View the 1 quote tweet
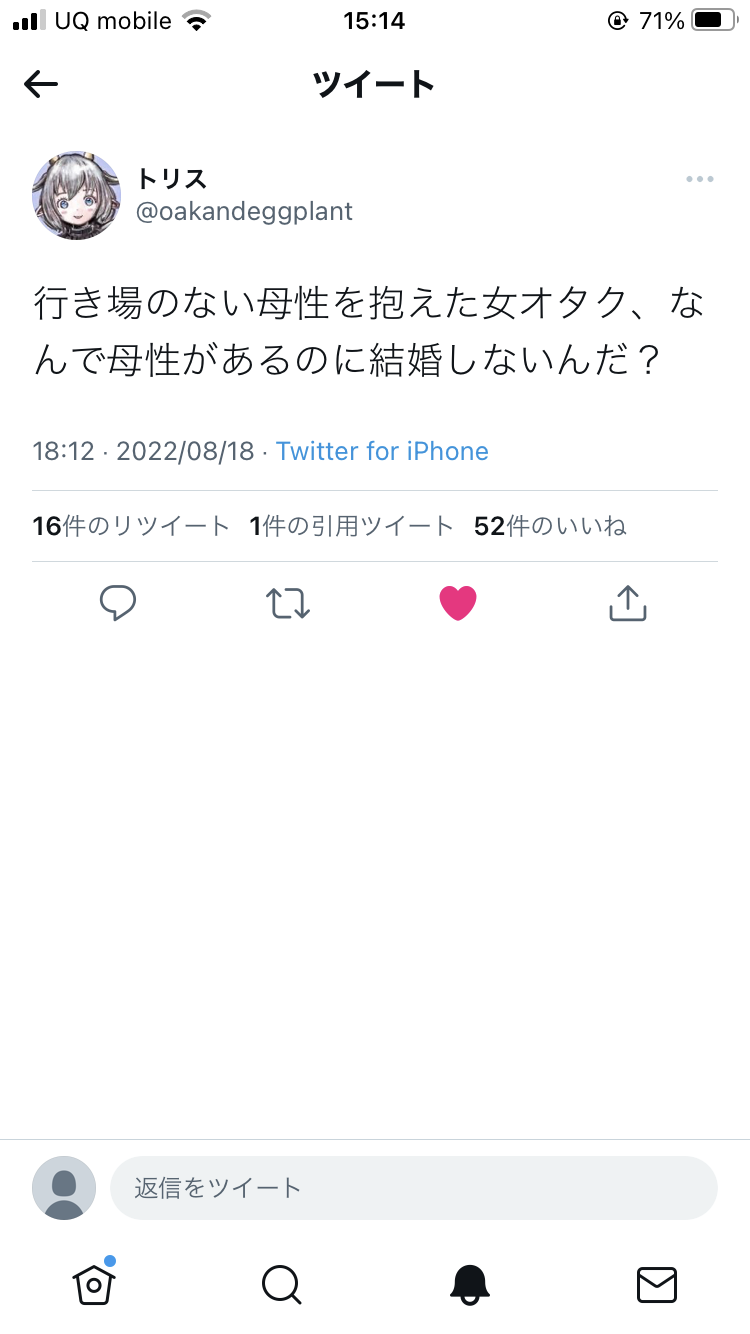This screenshot has width=750, height=1334. [352, 526]
